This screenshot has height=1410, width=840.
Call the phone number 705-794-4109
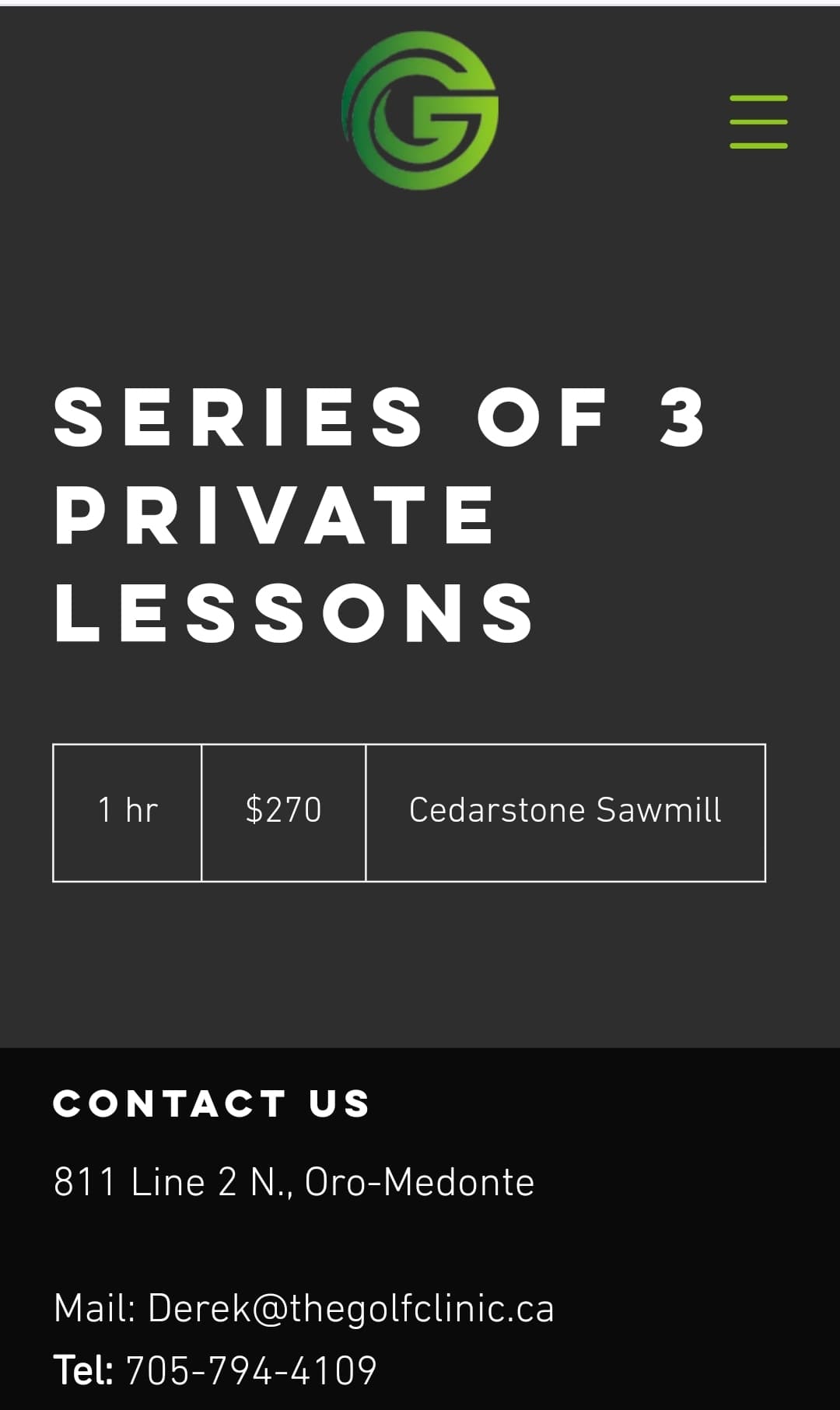point(250,1370)
